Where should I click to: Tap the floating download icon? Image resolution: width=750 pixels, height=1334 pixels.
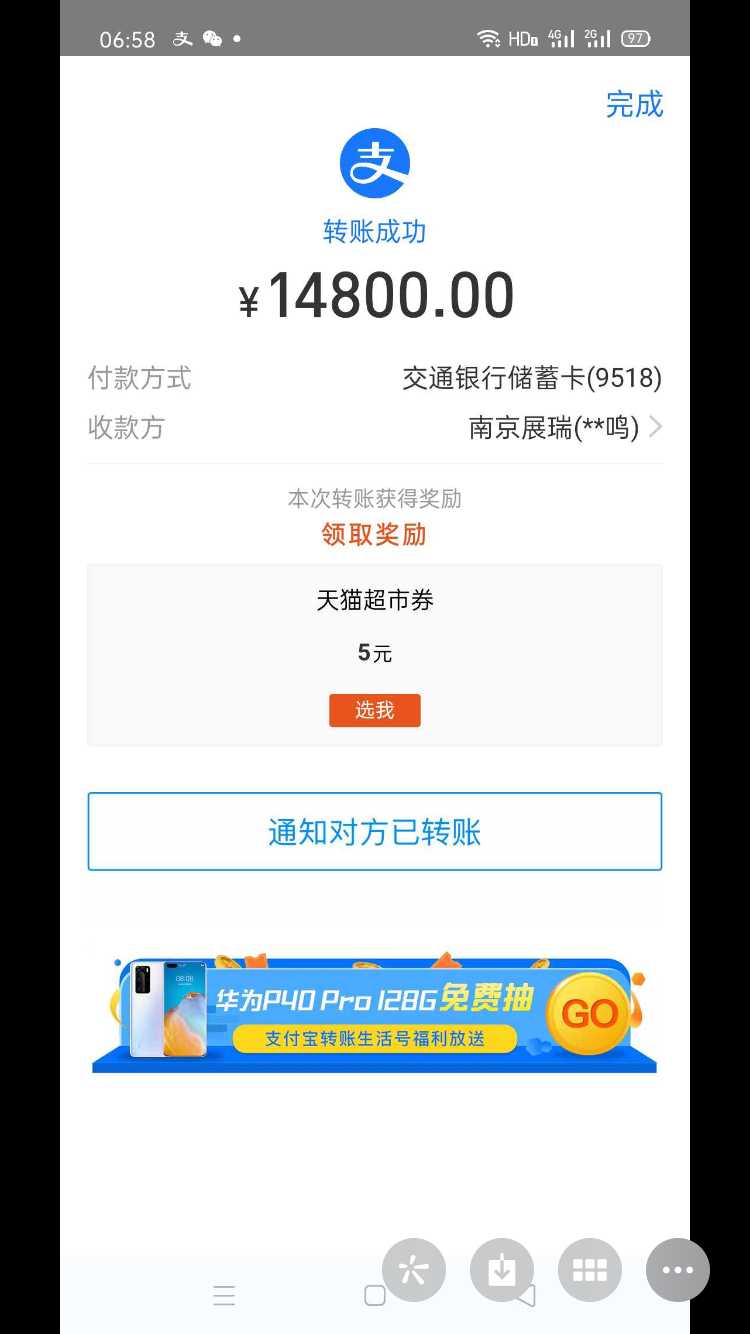point(502,1270)
